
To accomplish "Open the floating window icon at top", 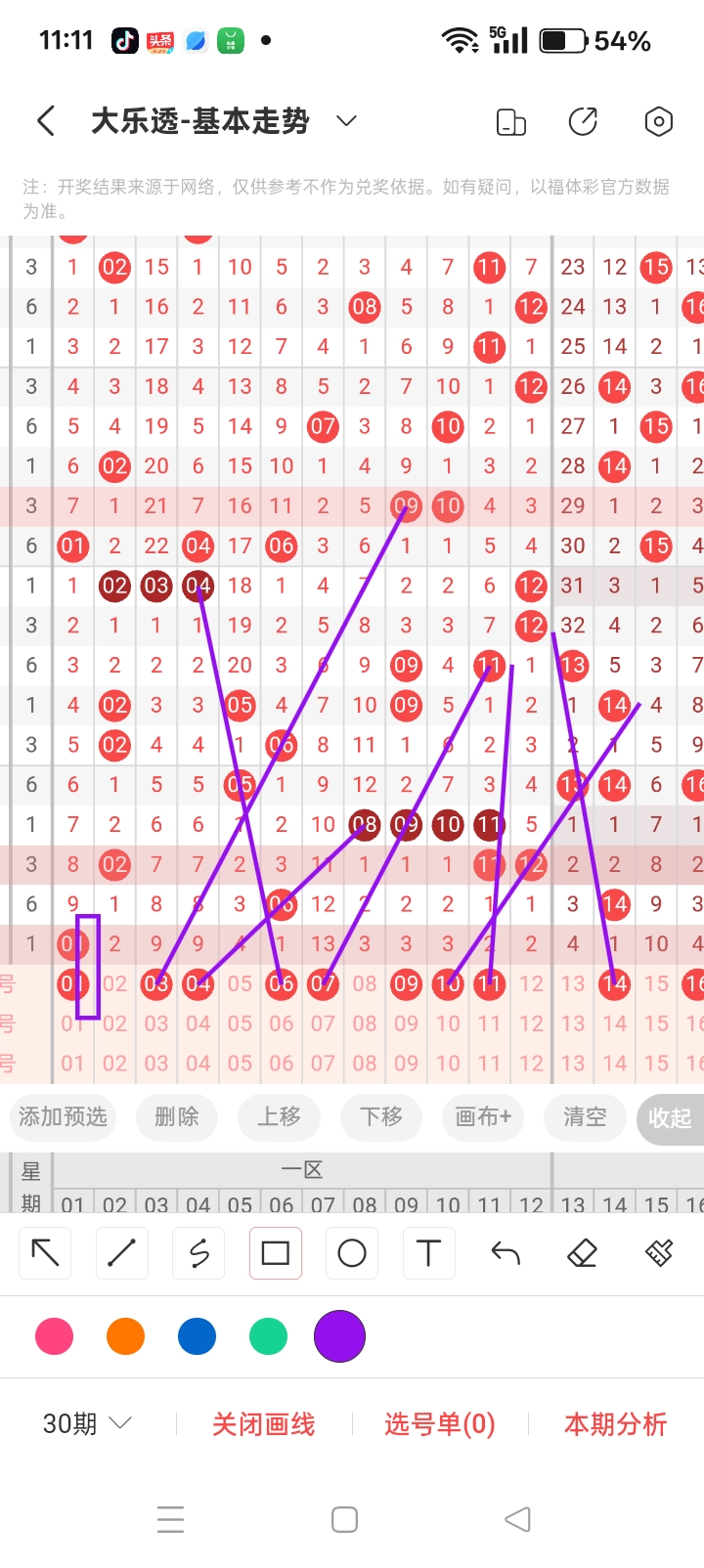I will (510, 121).
